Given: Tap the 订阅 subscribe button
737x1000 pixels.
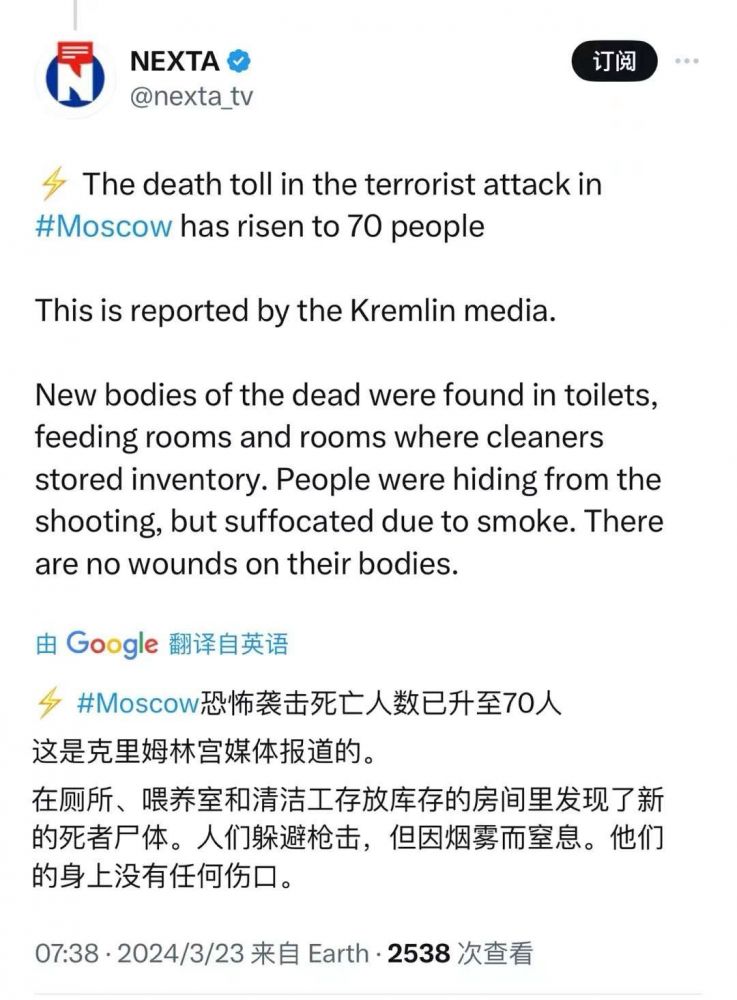Looking at the screenshot, I should [x=614, y=61].
